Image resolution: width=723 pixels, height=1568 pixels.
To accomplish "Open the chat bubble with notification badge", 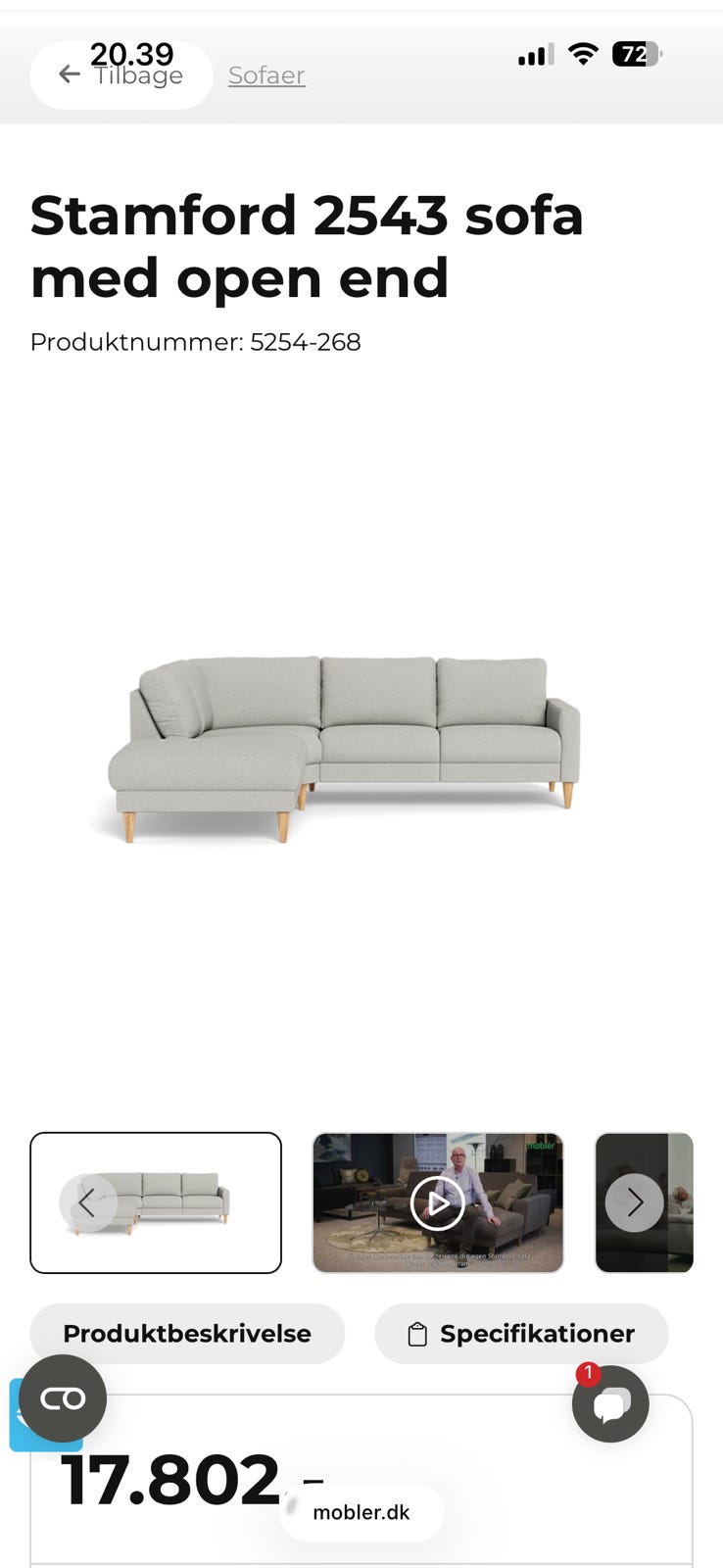I will coord(610,1403).
